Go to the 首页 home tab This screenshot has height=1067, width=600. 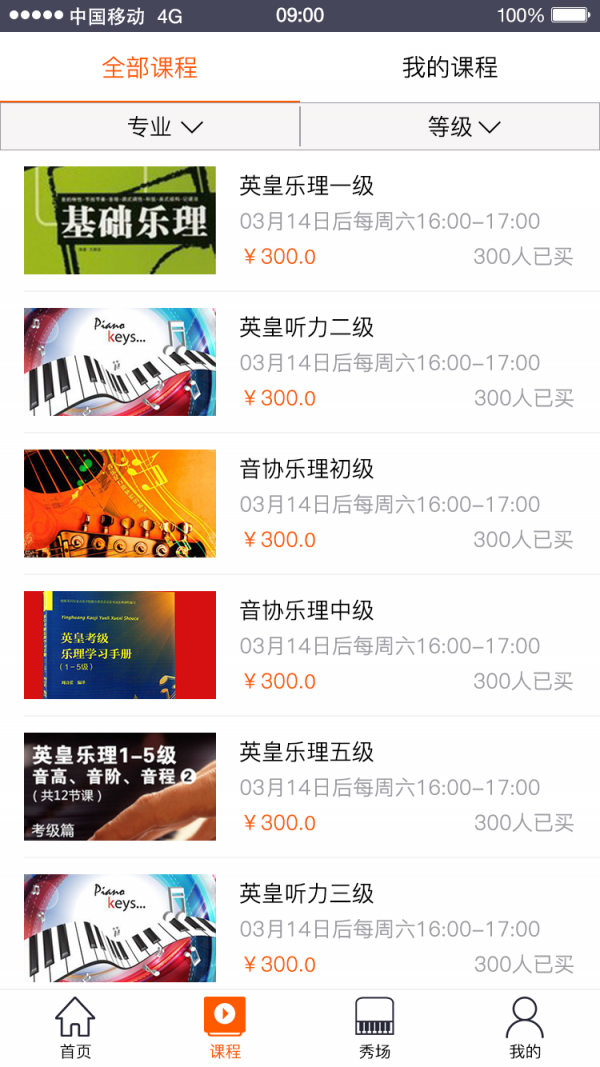tap(75, 1028)
